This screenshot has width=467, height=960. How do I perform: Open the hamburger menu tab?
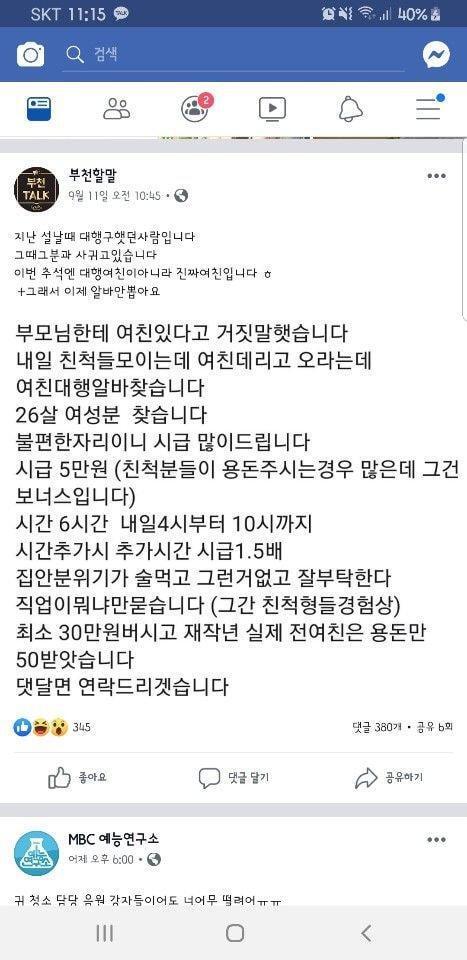coord(429,107)
